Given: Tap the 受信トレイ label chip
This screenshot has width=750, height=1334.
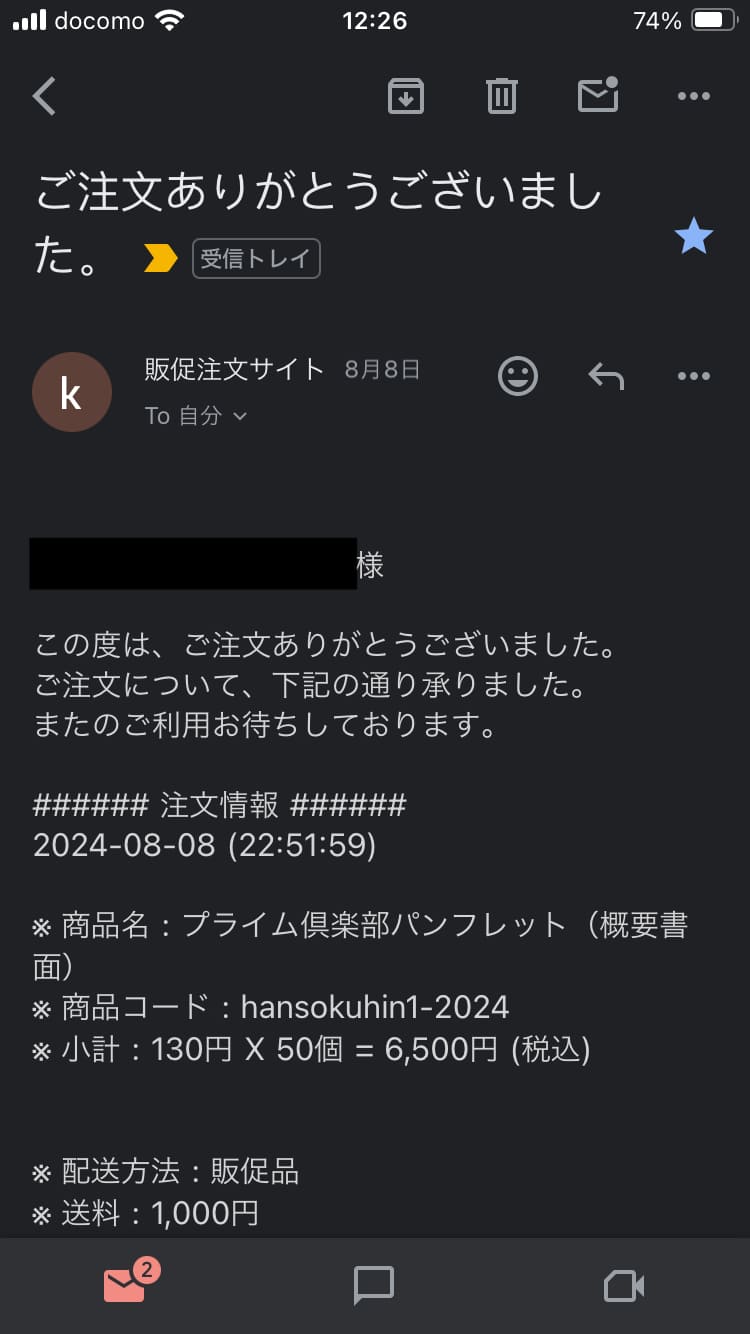Looking at the screenshot, I should tap(256, 258).
